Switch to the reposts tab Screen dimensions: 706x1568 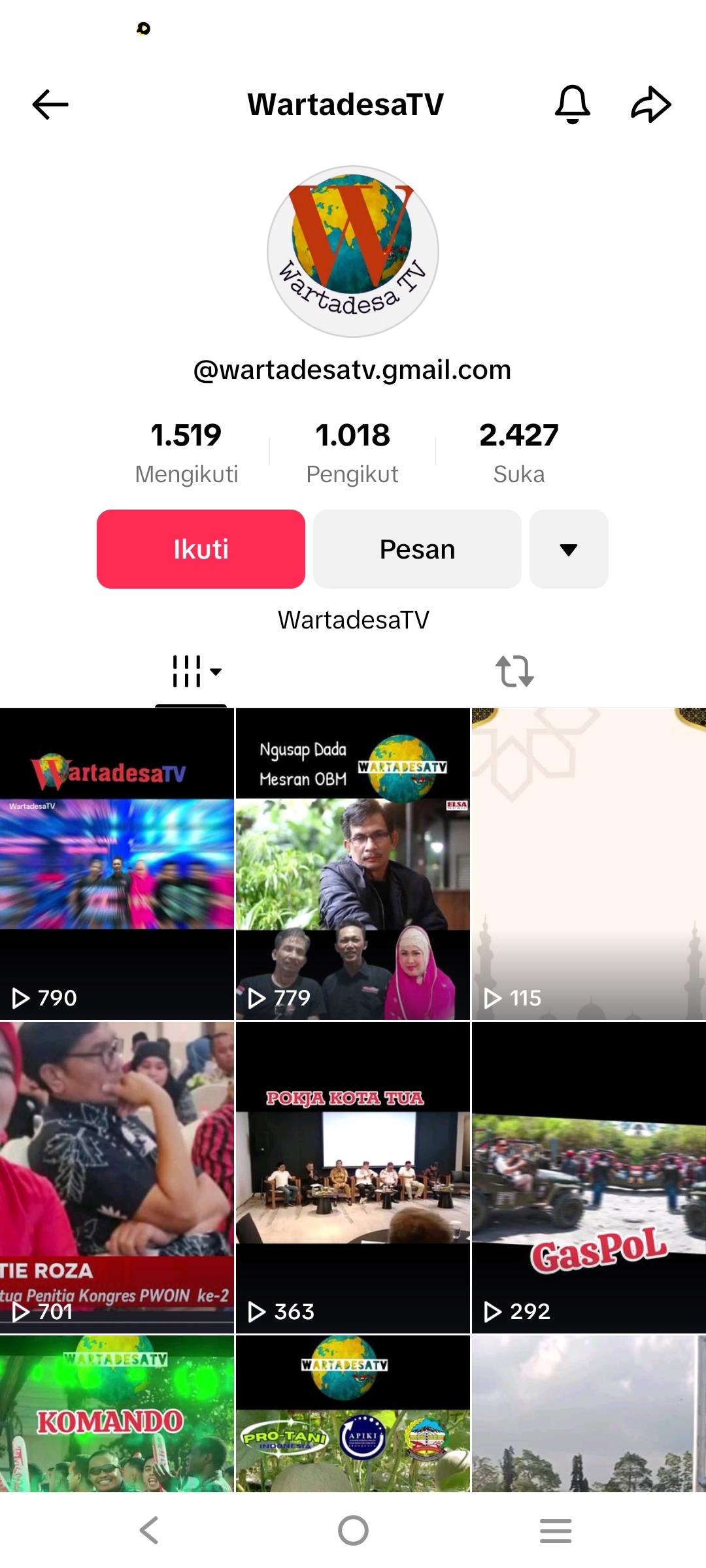514,672
